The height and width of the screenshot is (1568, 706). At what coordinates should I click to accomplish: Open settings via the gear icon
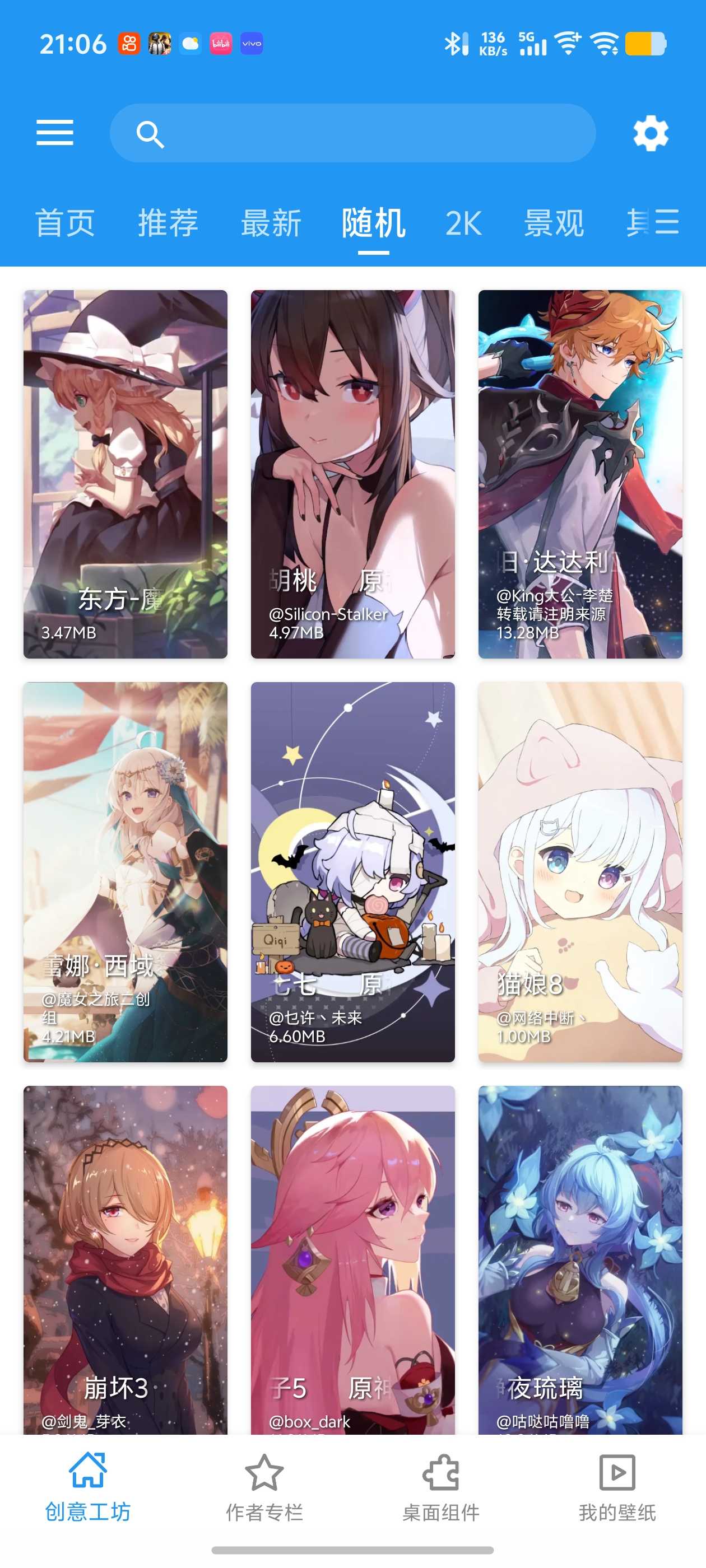[650, 133]
